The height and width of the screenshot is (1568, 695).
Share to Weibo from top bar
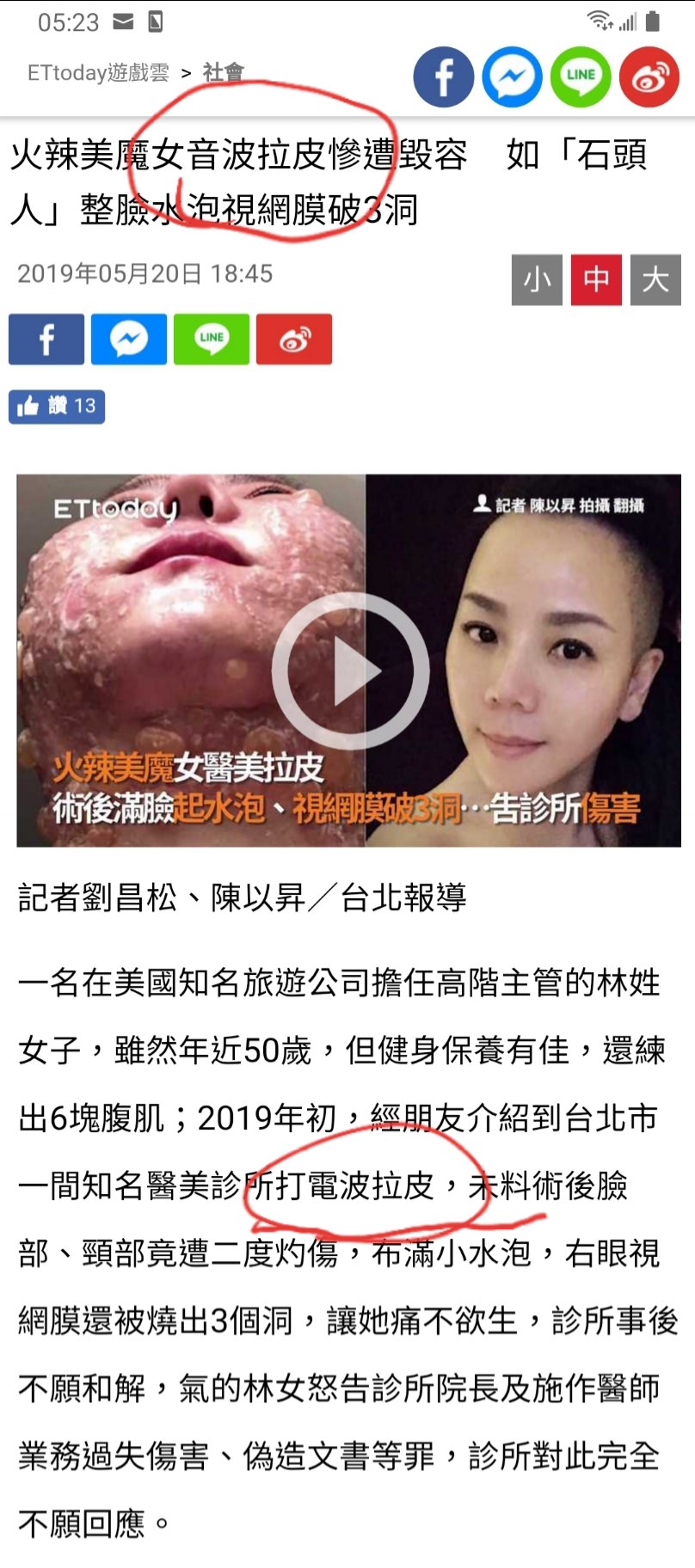649,77
